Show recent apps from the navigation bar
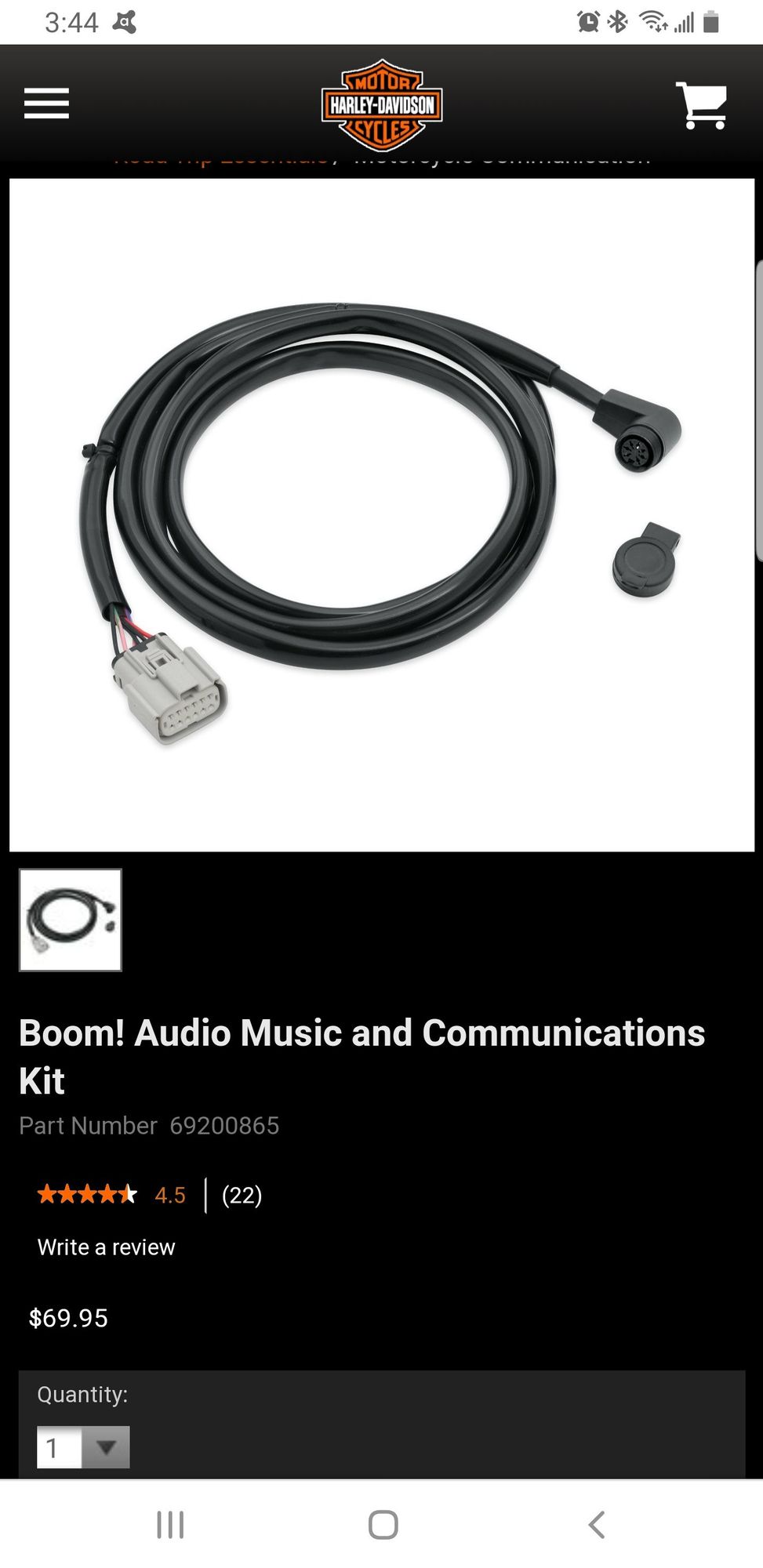763x1568 pixels. [x=170, y=1525]
